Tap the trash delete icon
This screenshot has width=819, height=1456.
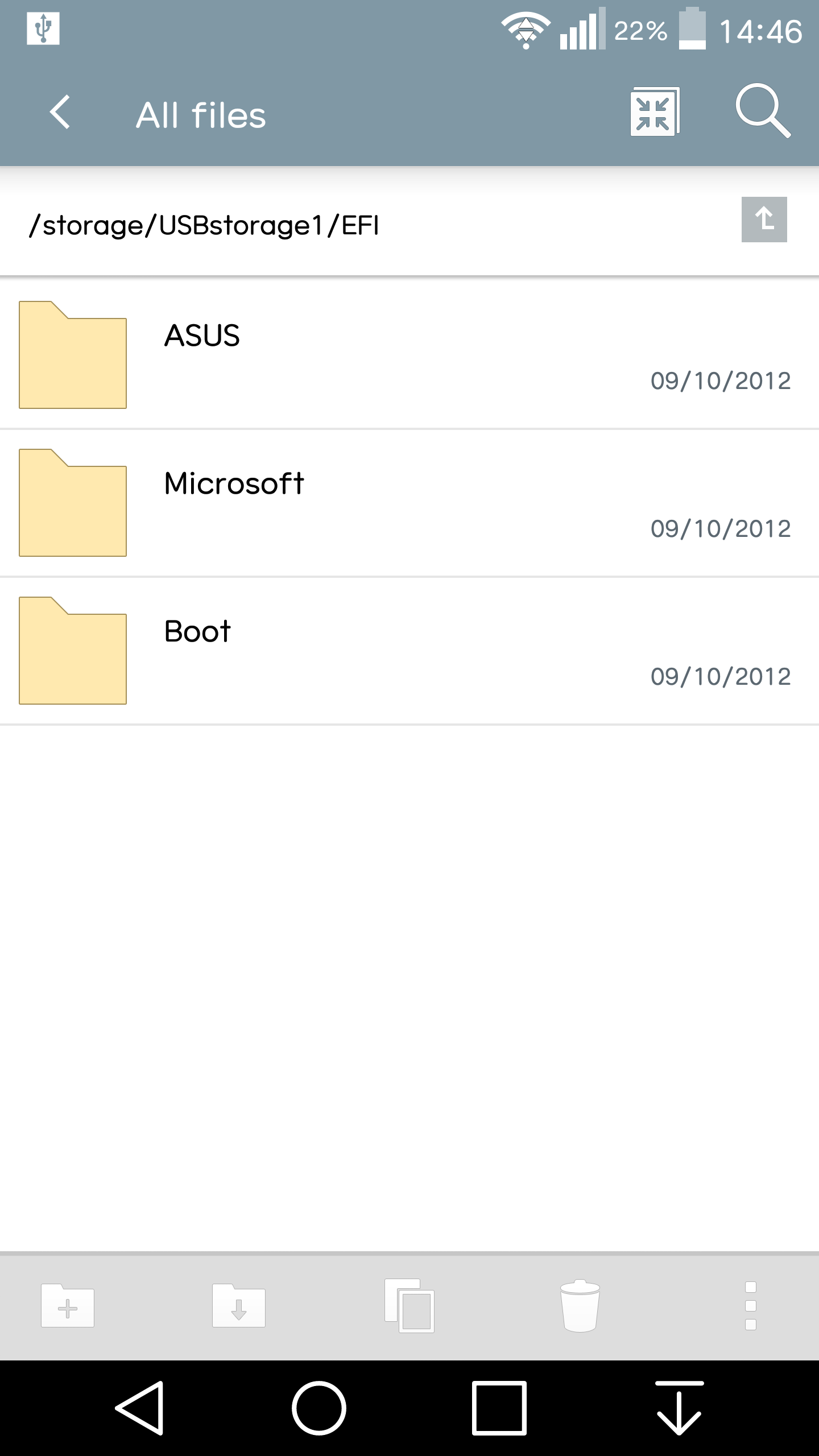coord(580,1306)
